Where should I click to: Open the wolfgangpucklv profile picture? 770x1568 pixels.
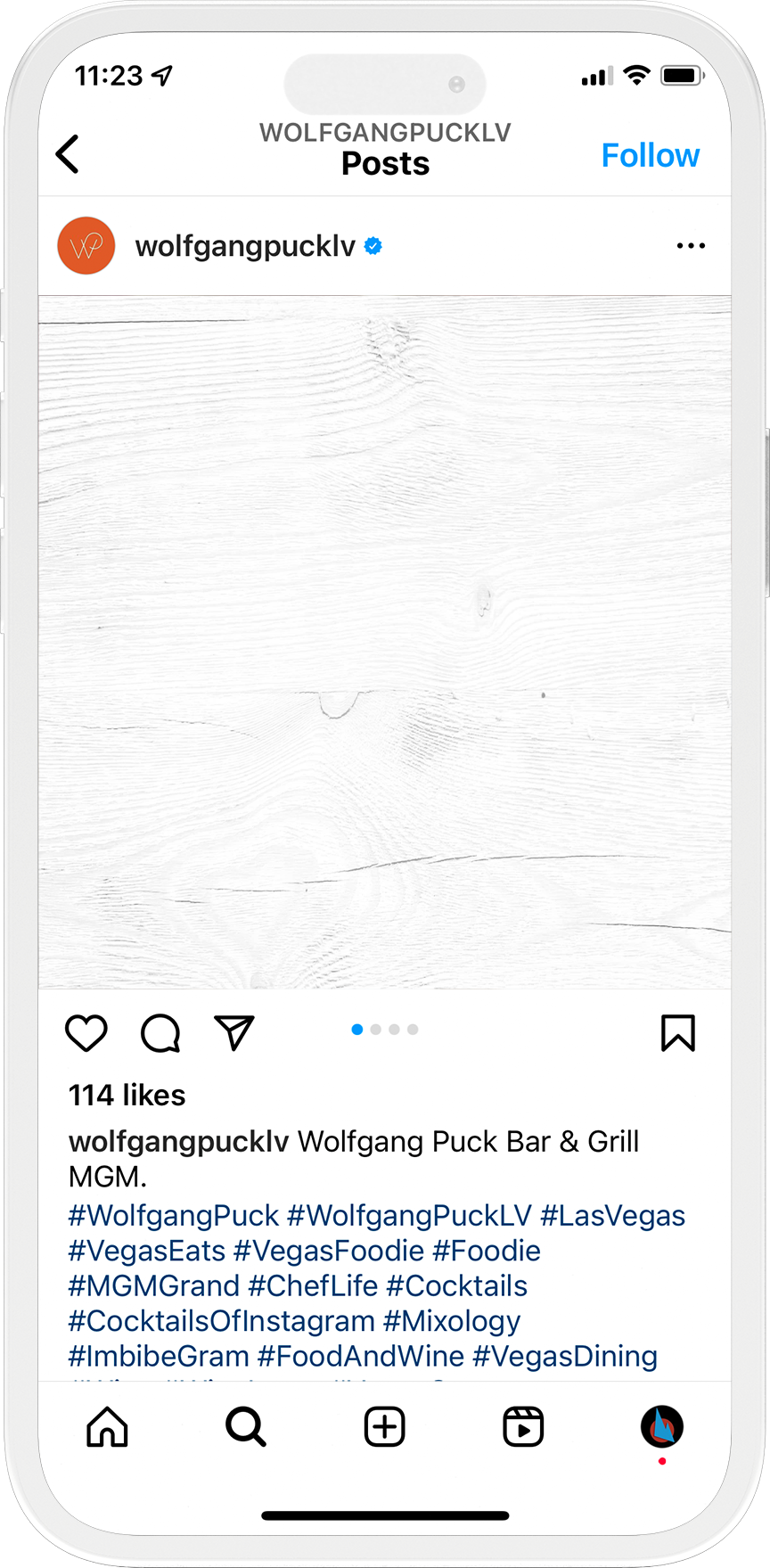click(86, 245)
